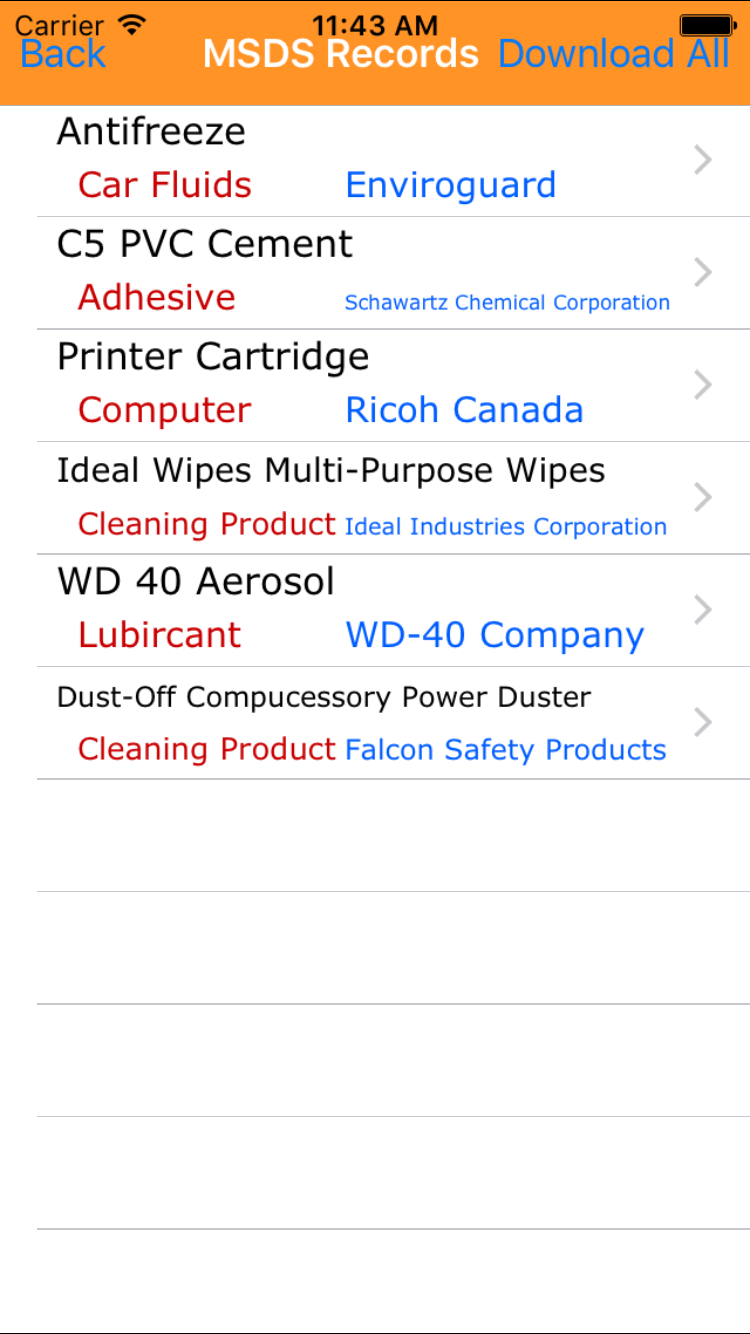The height and width of the screenshot is (1334, 750).
Task: Select the WD 40 Aerosol record
Action: [375, 610]
